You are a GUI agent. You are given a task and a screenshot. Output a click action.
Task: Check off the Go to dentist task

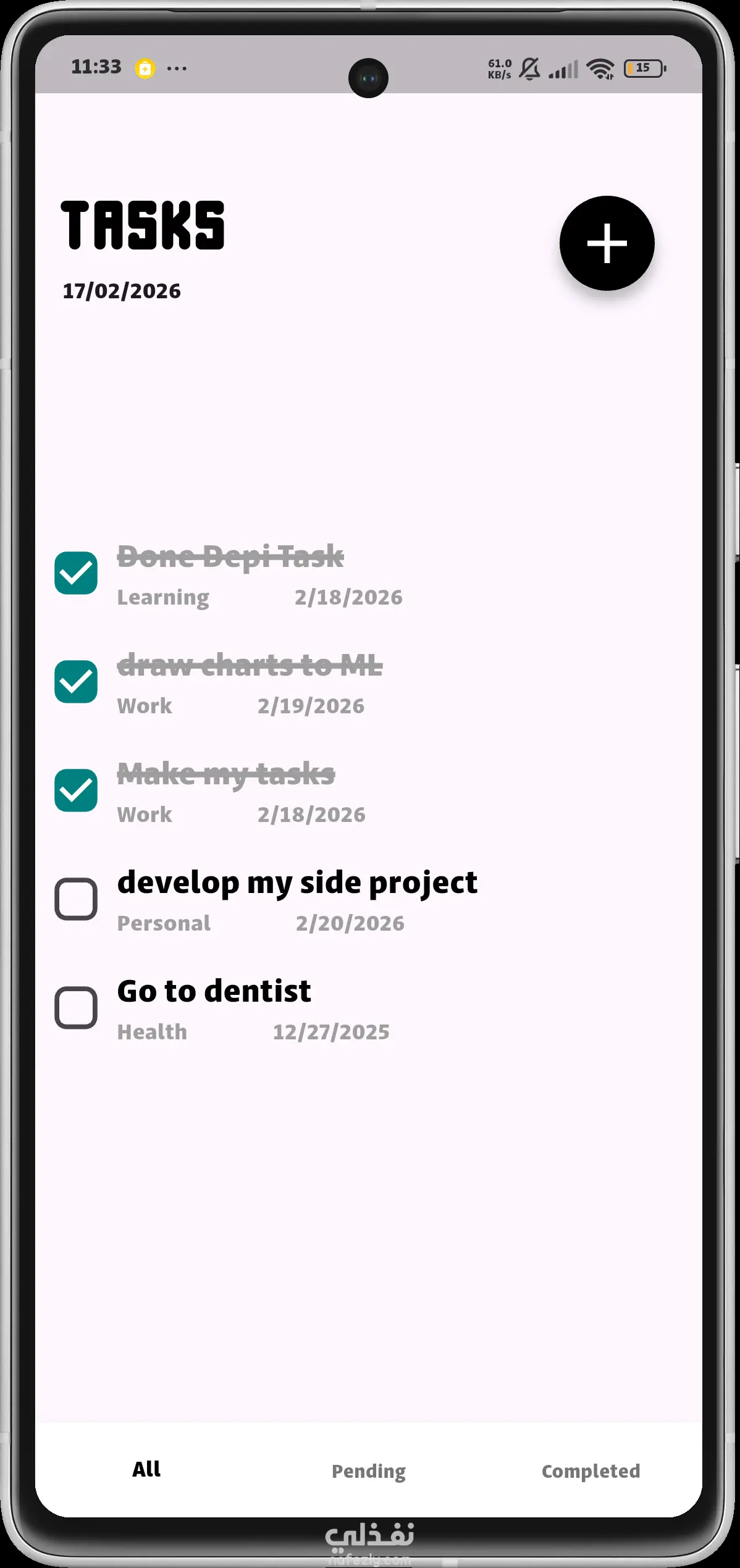tap(76, 1008)
